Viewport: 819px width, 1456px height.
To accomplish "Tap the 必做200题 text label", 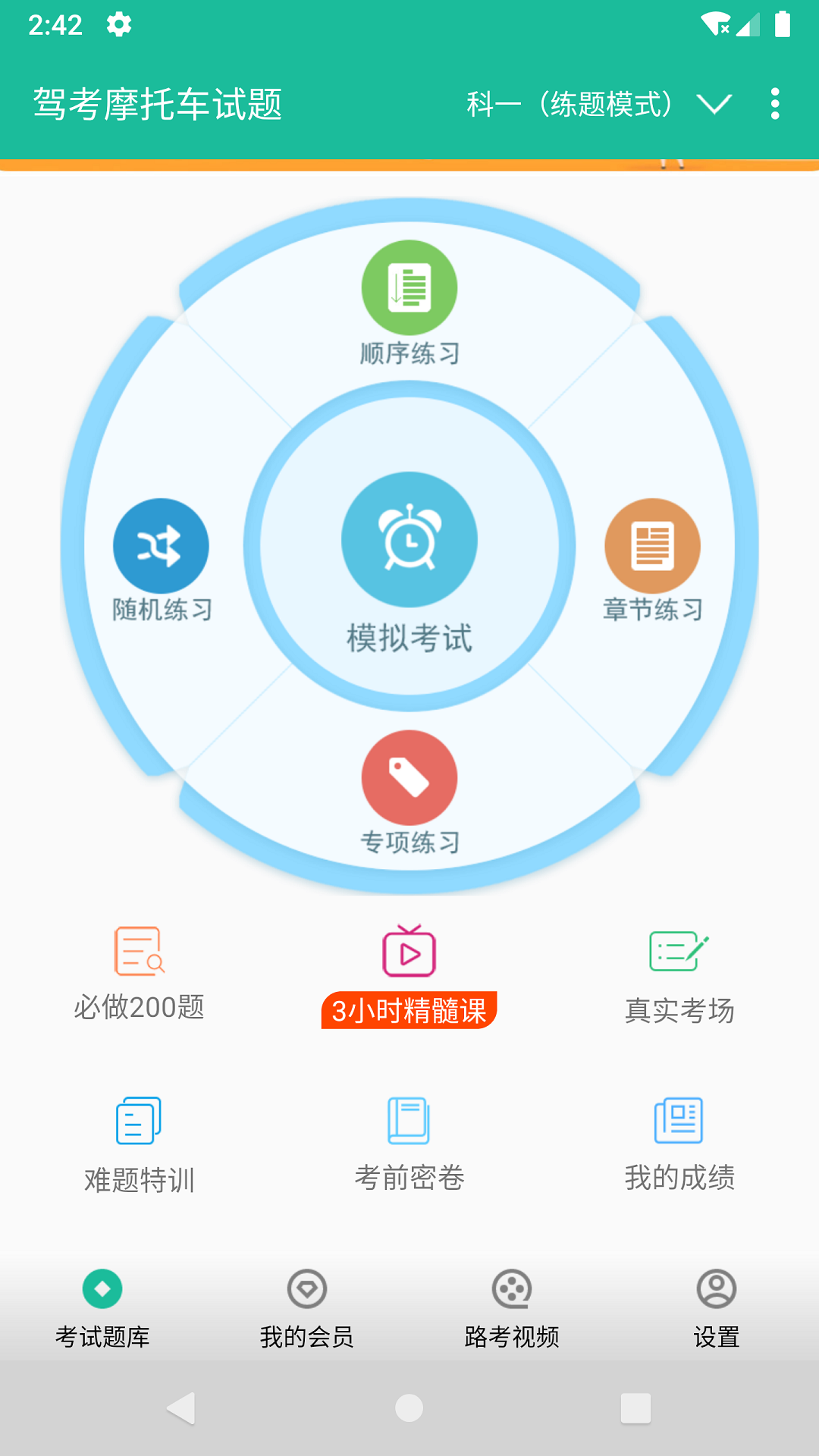I will point(138,1006).
